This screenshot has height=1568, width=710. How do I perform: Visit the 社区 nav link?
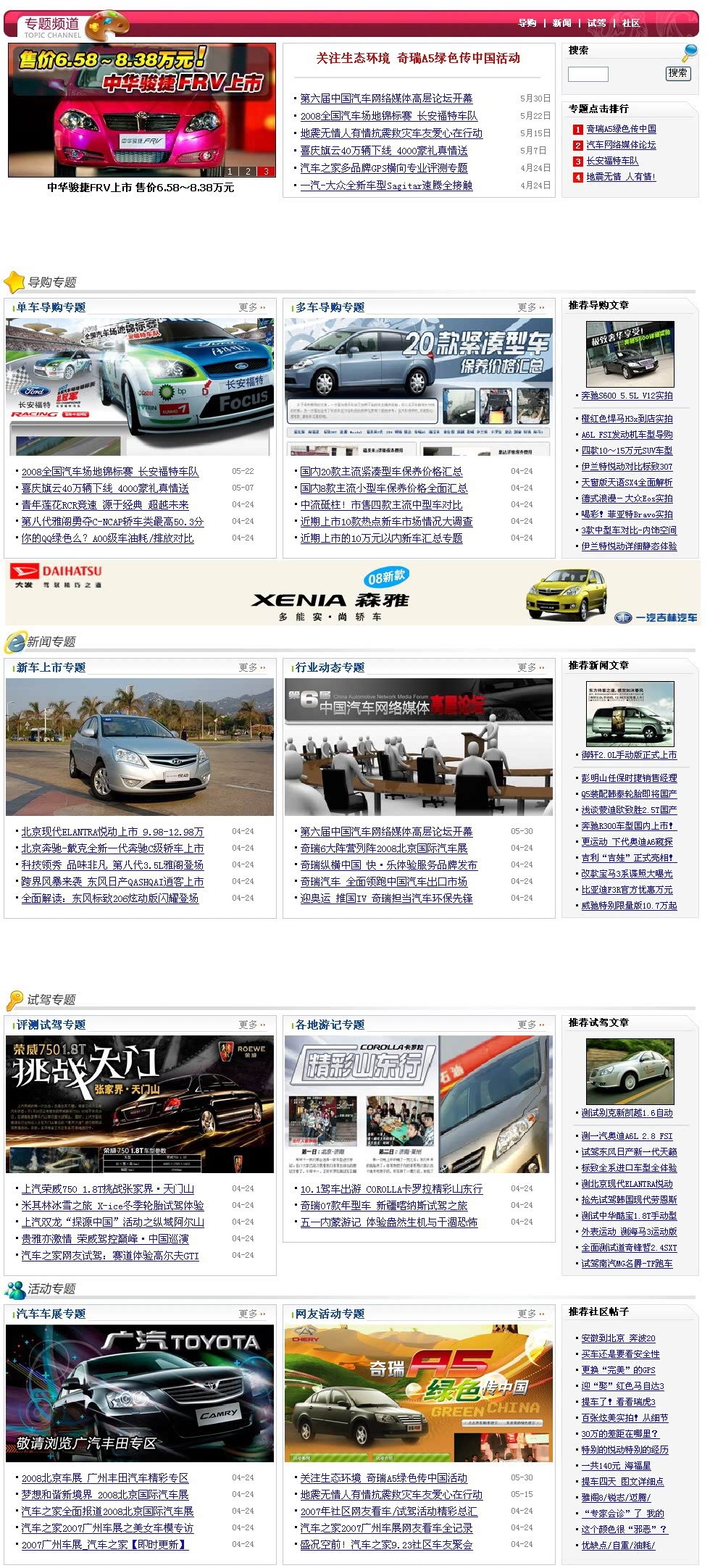click(631, 23)
